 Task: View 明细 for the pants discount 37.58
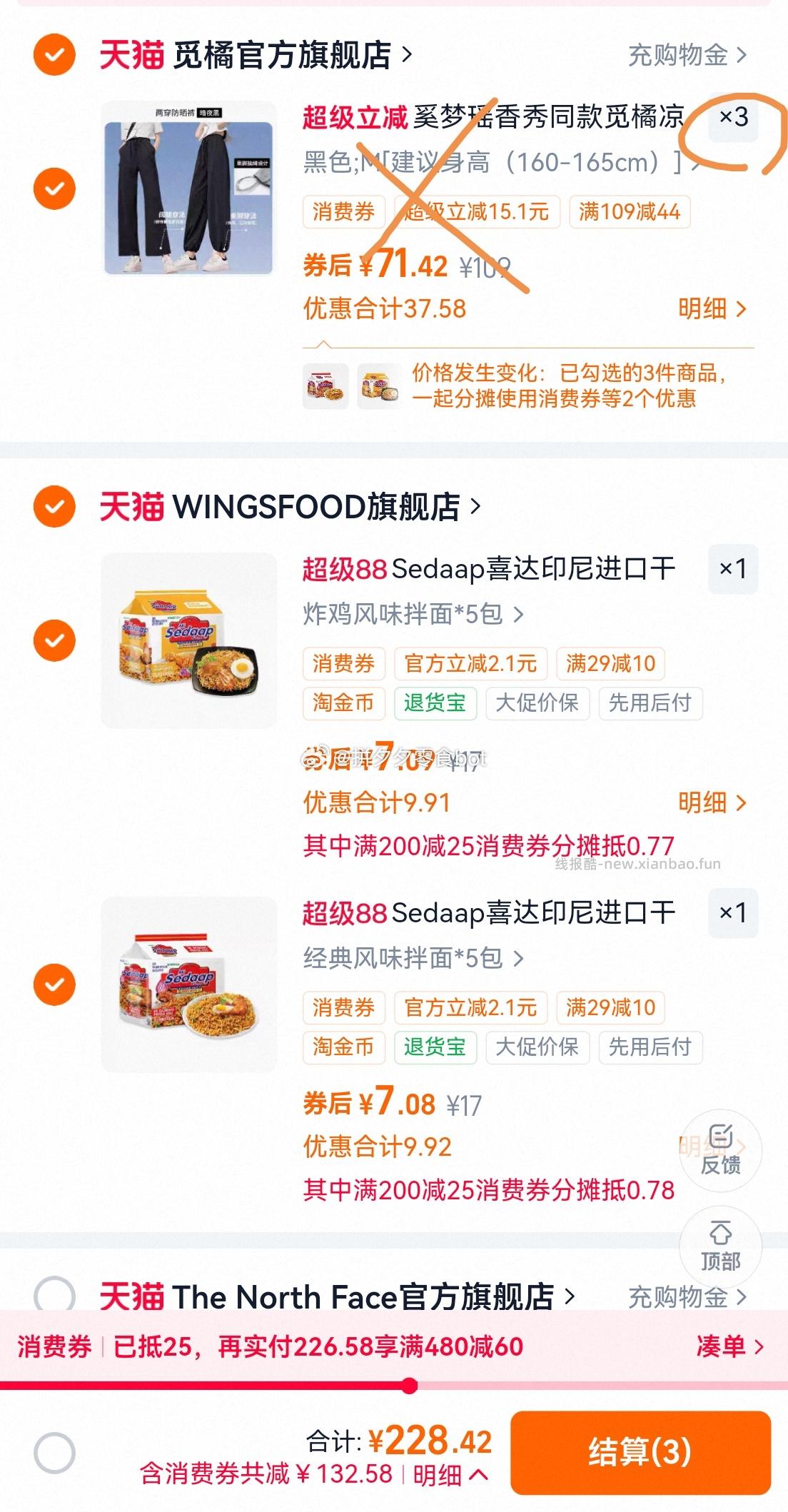pos(712,308)
